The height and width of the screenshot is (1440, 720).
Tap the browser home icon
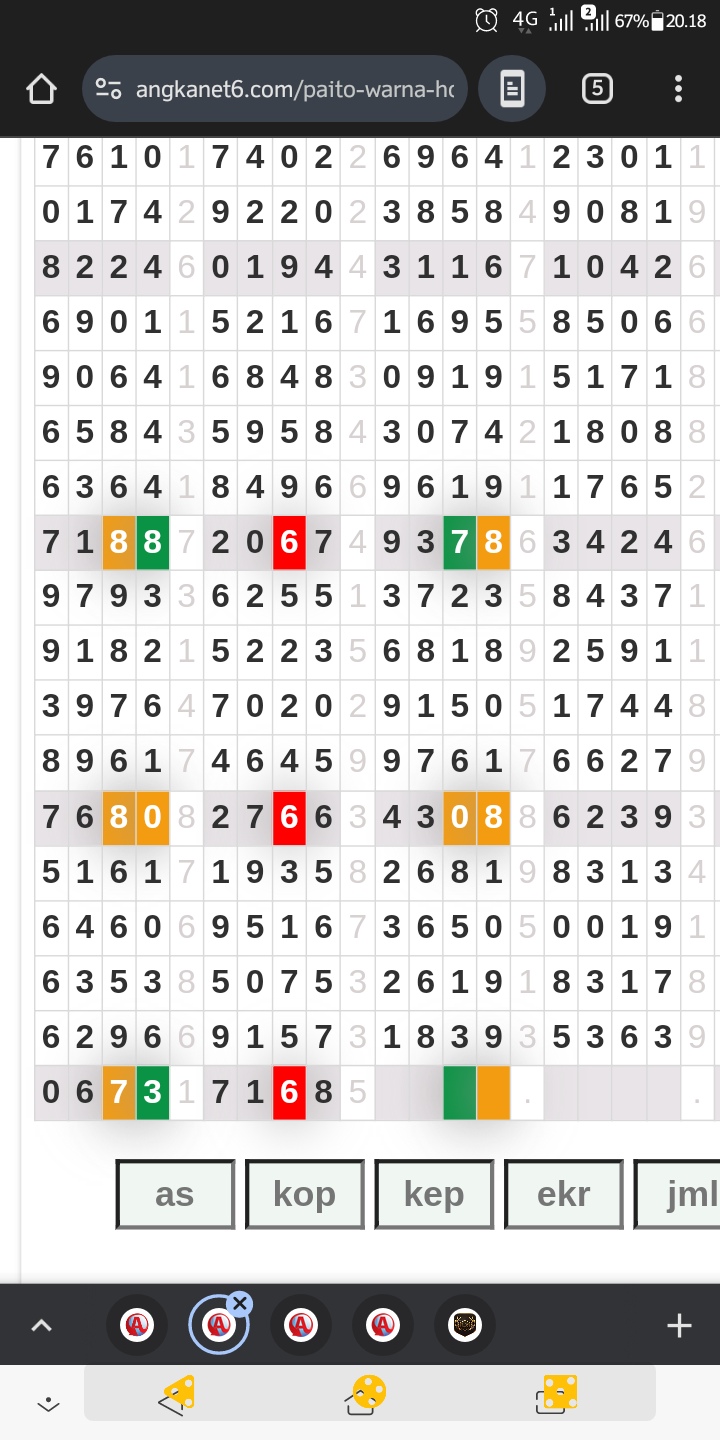click(41, 89)
